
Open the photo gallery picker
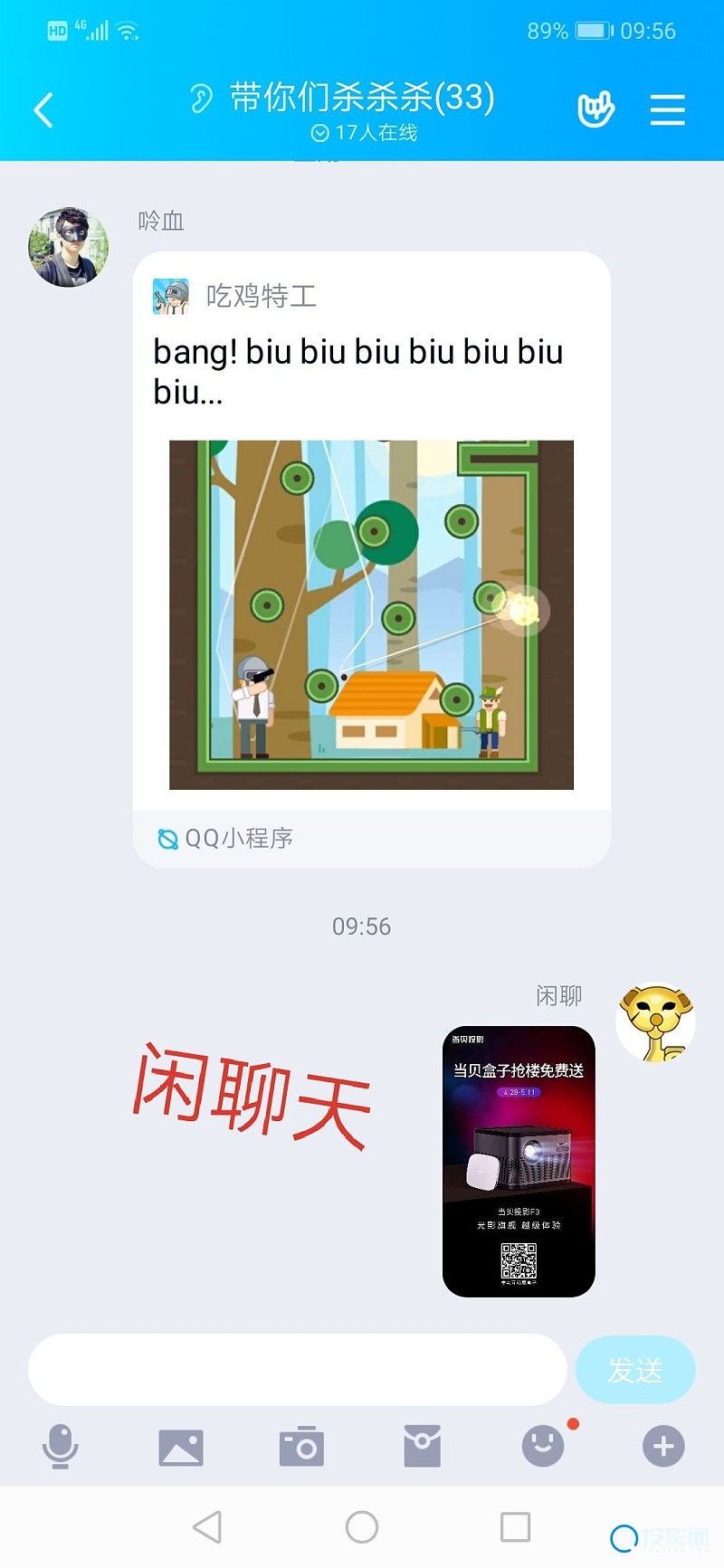click(181, 1447)
